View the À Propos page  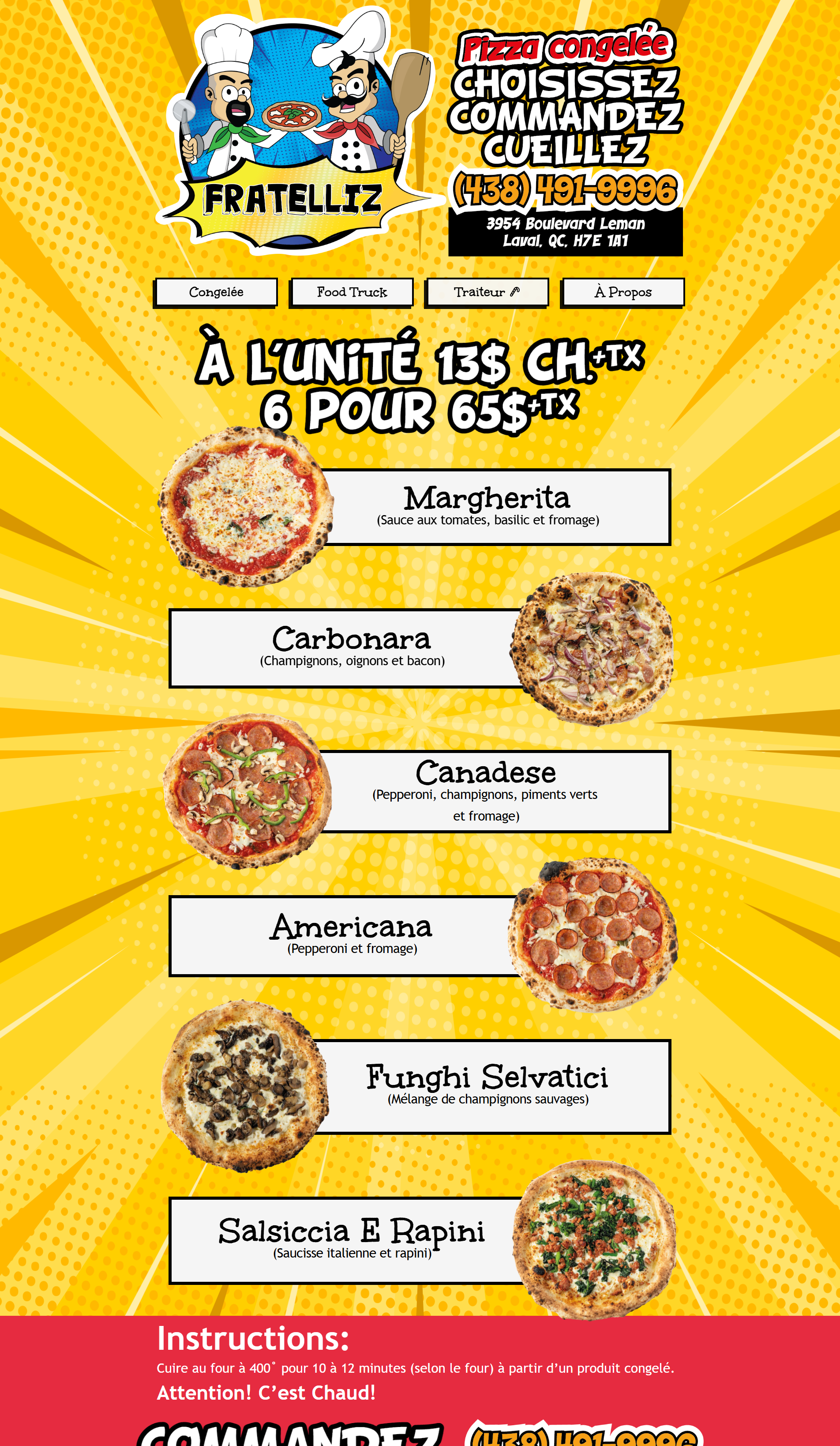tap(622, 293)
